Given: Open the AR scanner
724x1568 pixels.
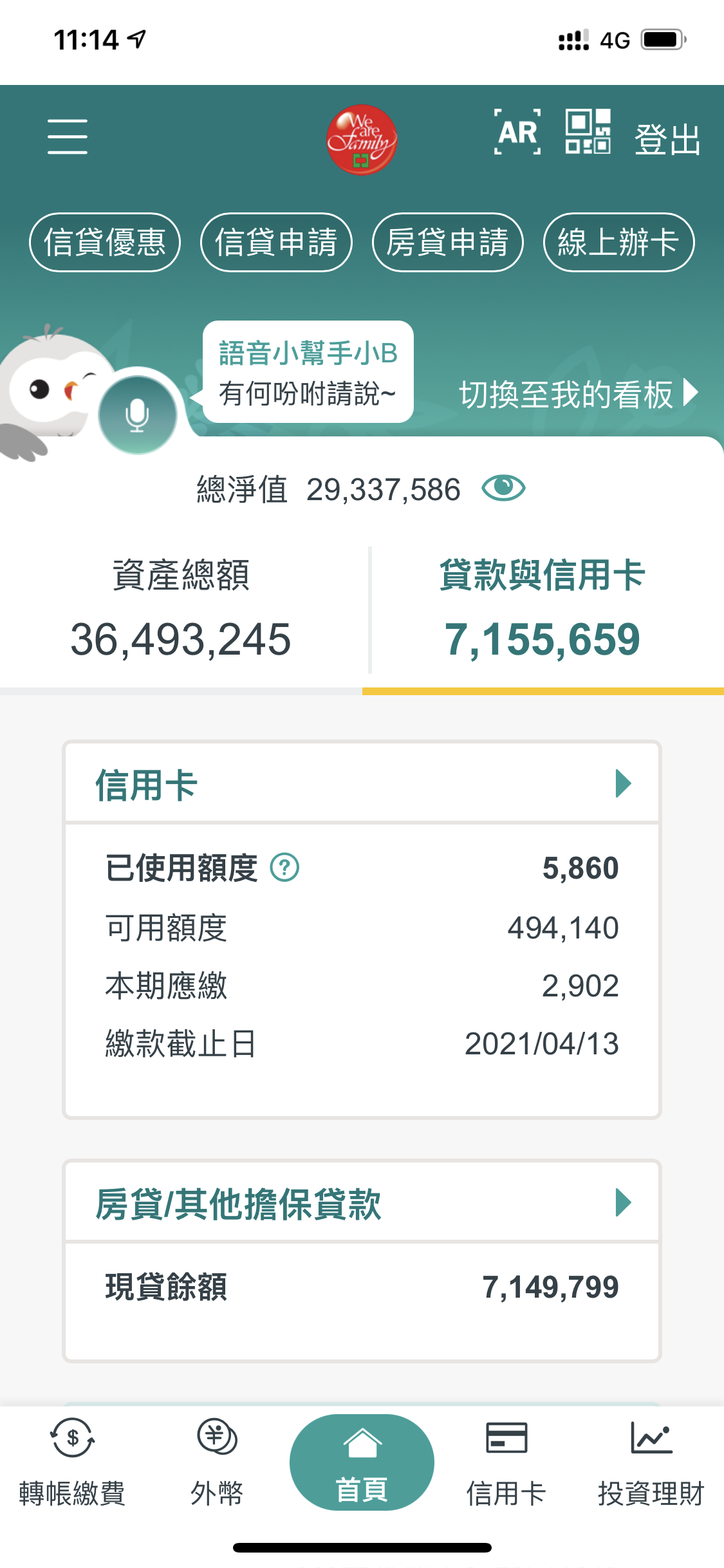Looking at the screenshot, I should (517, 133).
